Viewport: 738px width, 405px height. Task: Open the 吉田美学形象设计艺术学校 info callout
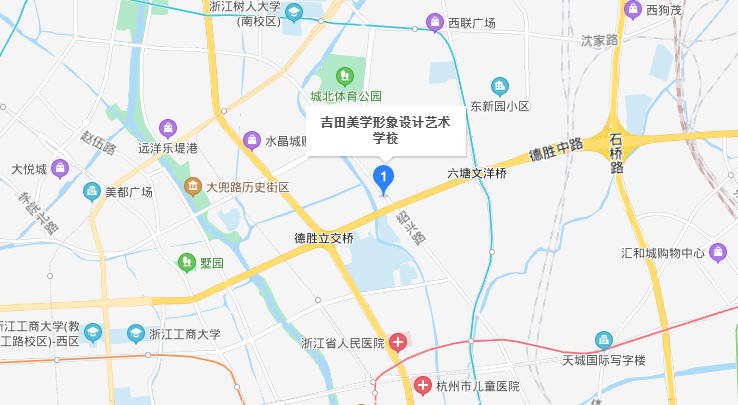[x=384, y=129]
